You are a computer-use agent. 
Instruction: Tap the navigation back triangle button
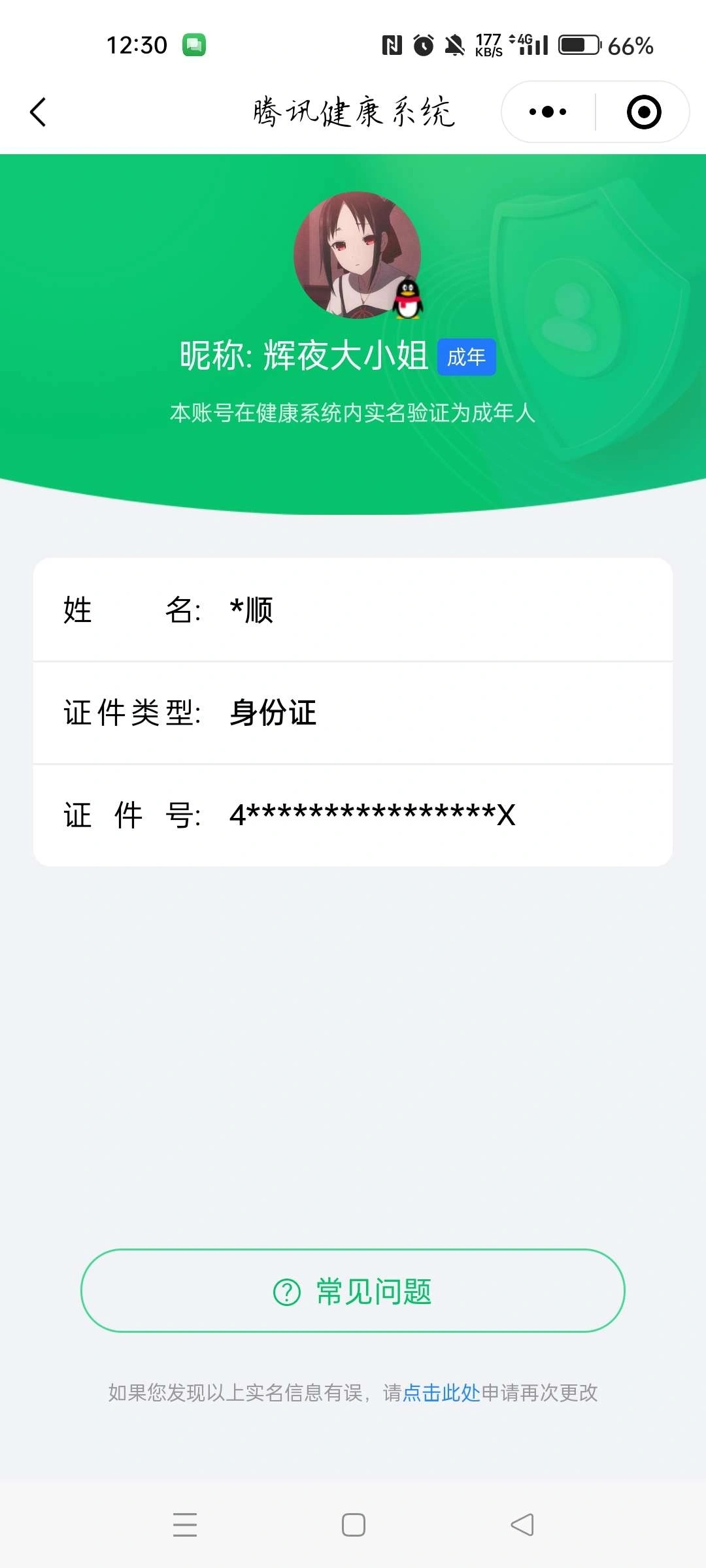click(523, 1524)
